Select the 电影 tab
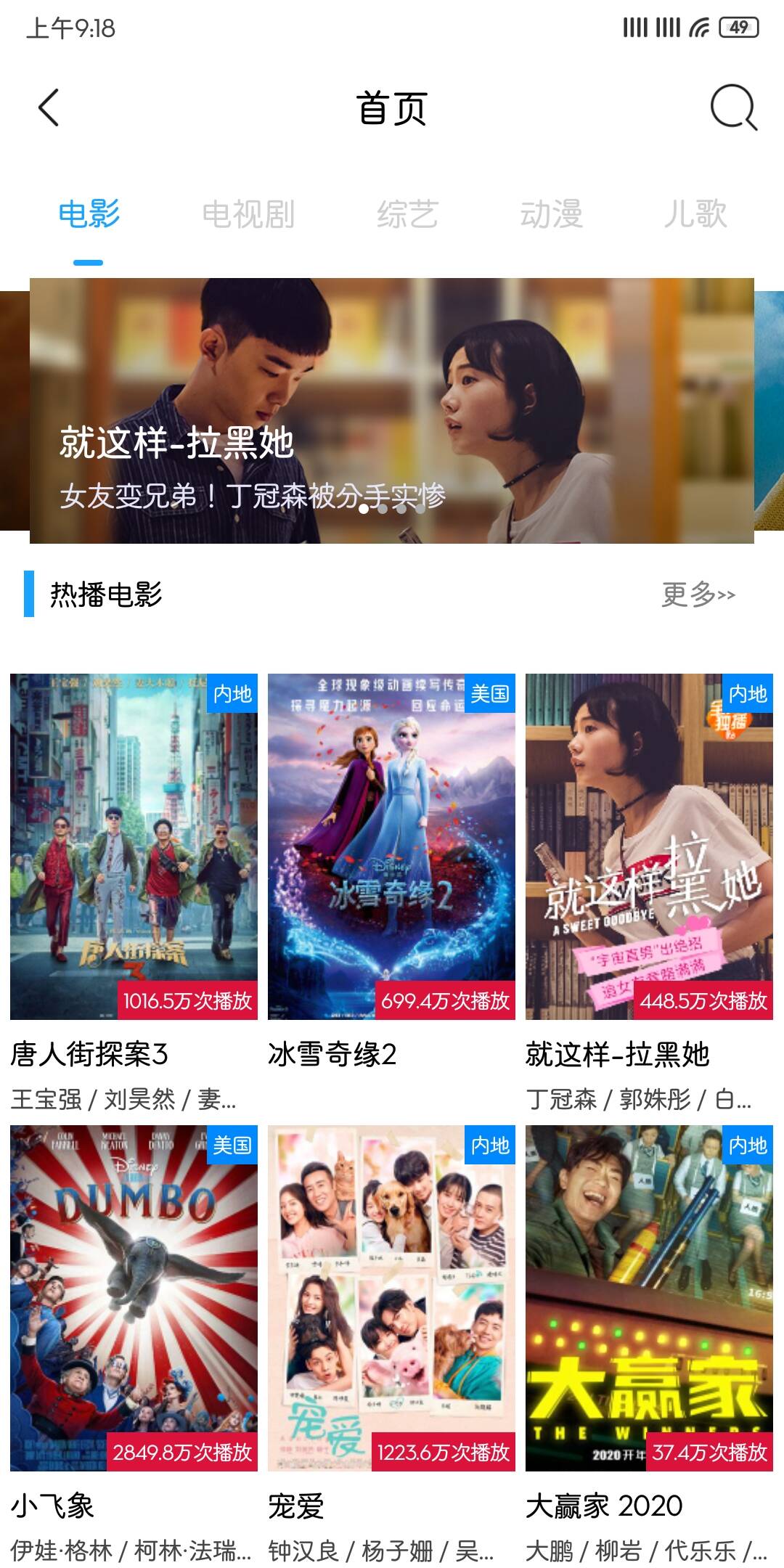The width and height of the screenshot is (784, 1568). (89, 214)
